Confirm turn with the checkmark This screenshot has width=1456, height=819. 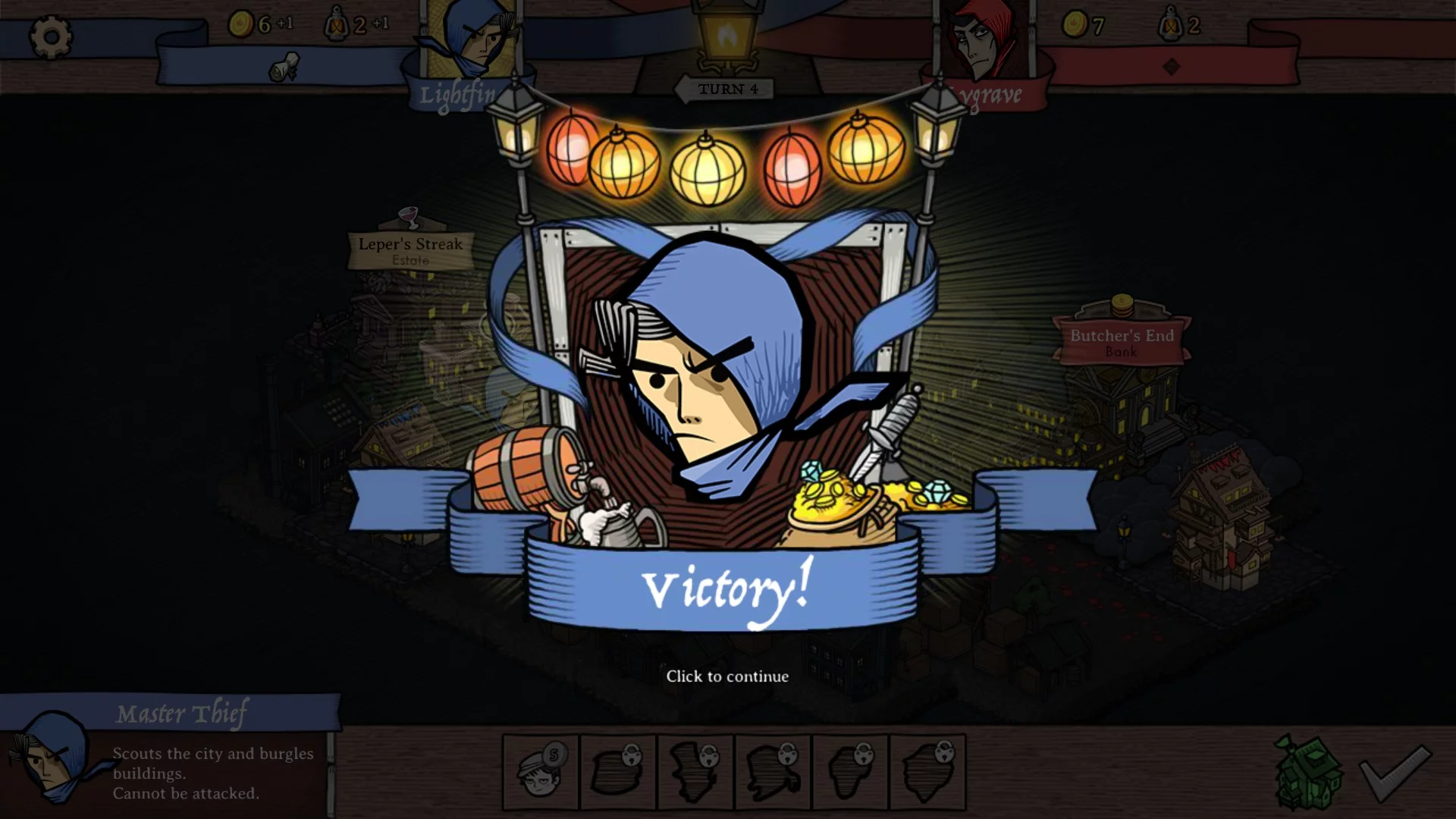tap(1395, 772)
